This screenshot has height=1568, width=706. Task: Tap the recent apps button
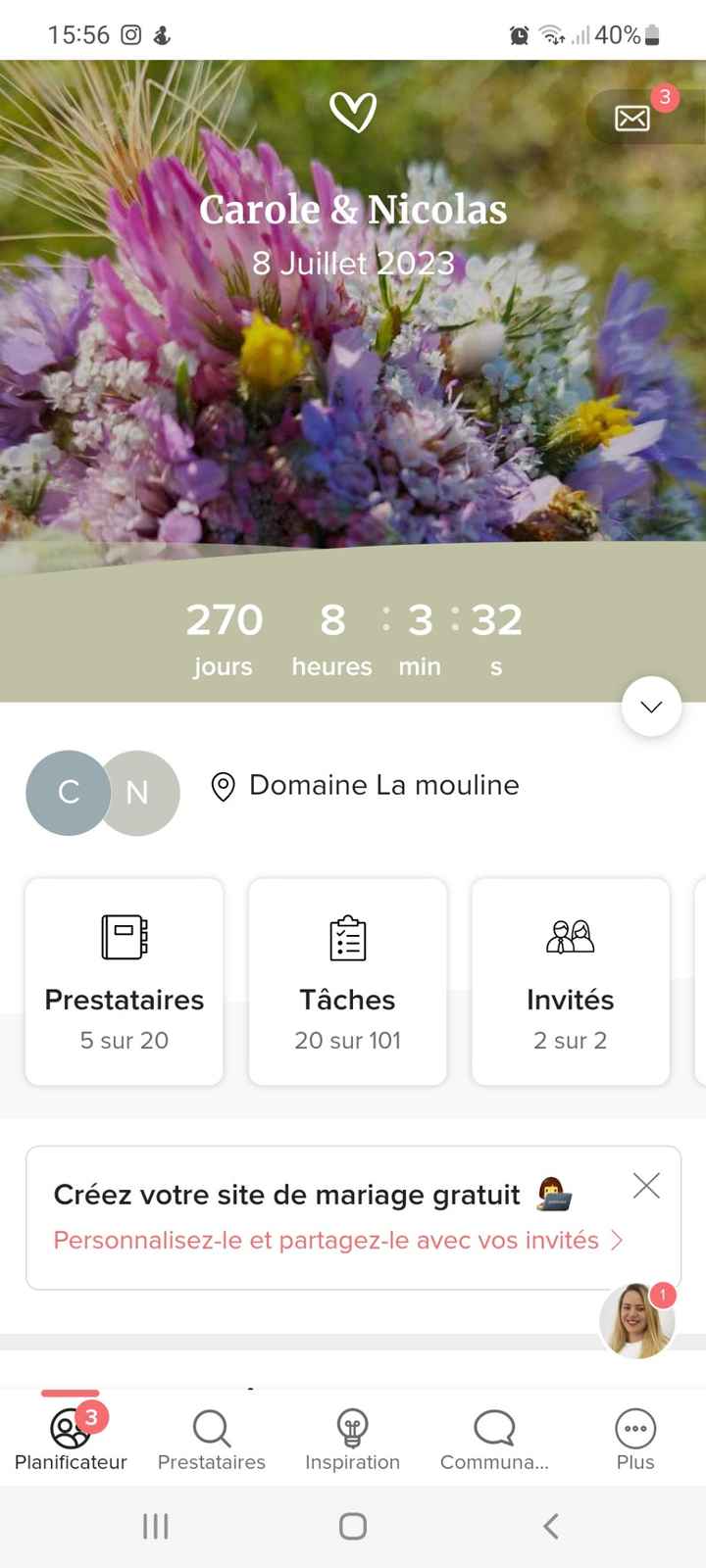[155, 1525]
